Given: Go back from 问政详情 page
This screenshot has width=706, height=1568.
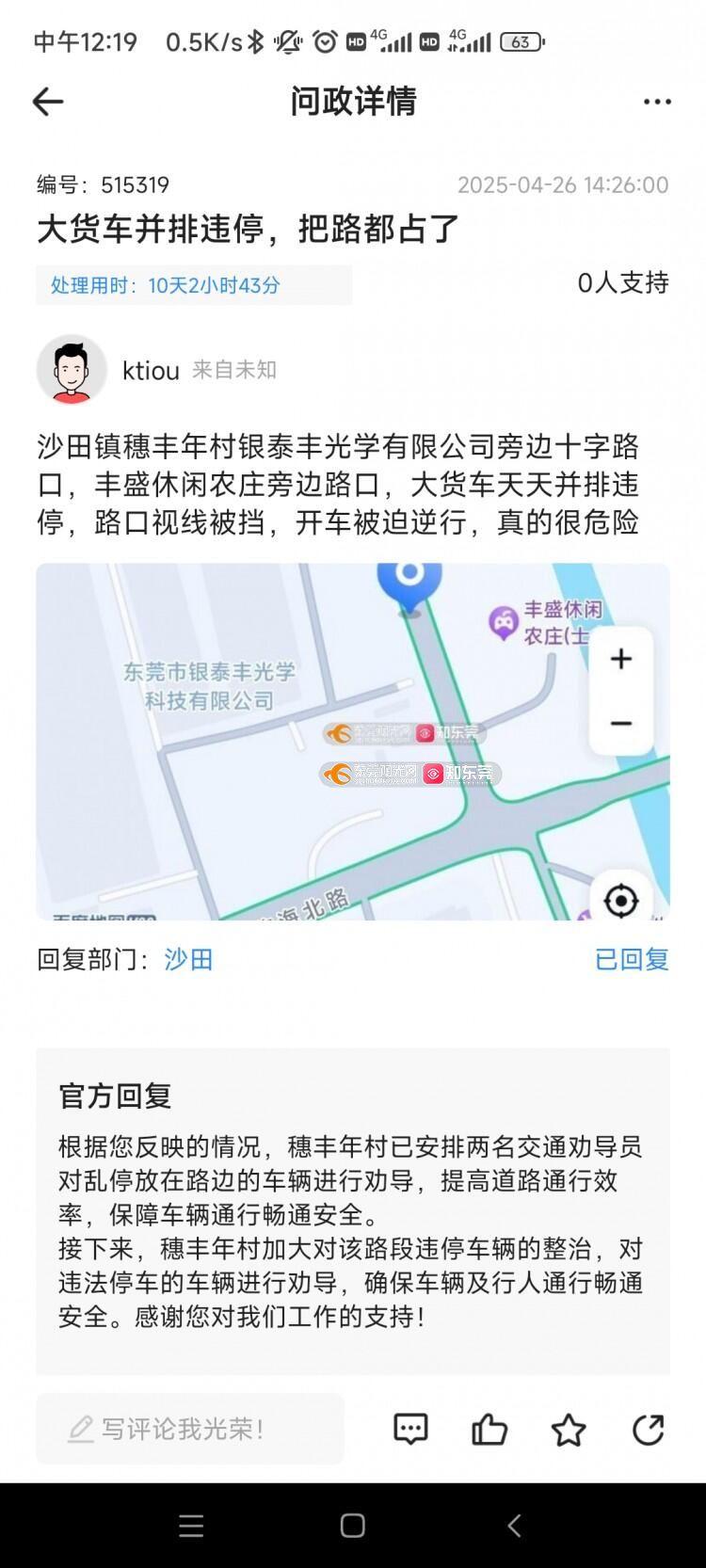Looking at the screenshot, I should click(x=48, y=102).
